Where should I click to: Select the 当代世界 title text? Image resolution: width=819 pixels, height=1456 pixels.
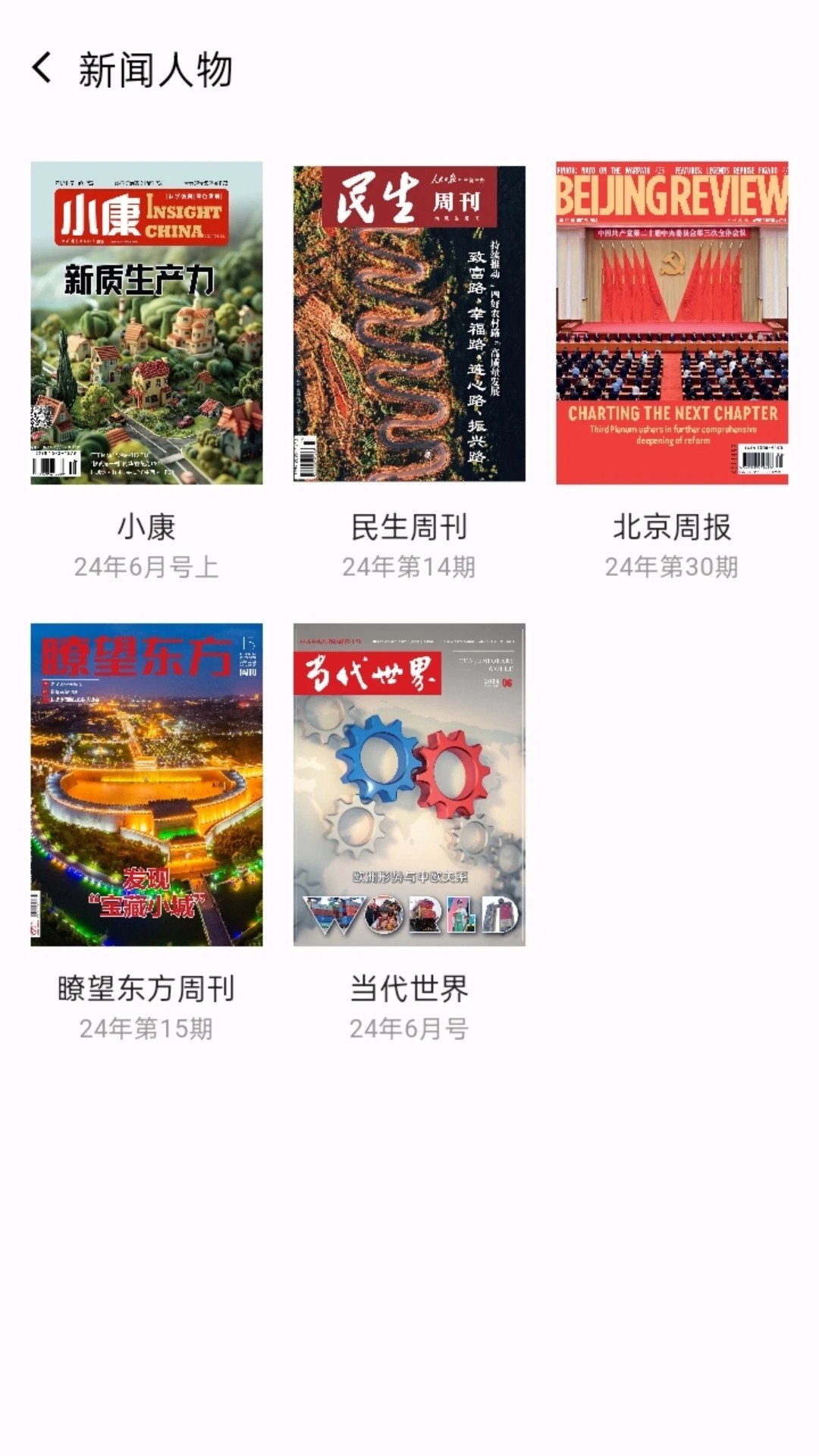[x=409, y=987]
